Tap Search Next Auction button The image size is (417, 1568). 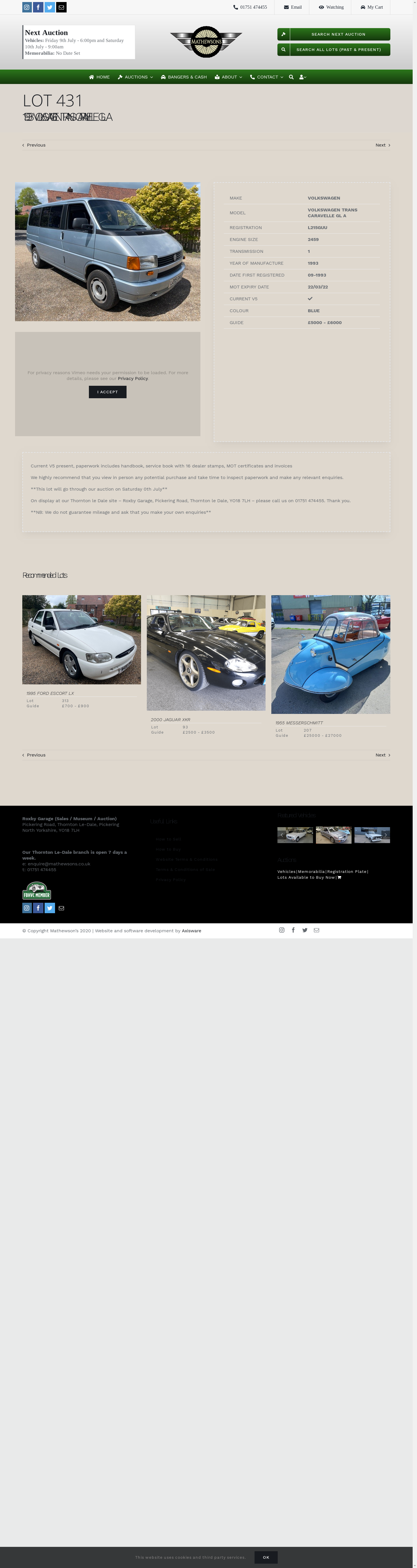334,34
